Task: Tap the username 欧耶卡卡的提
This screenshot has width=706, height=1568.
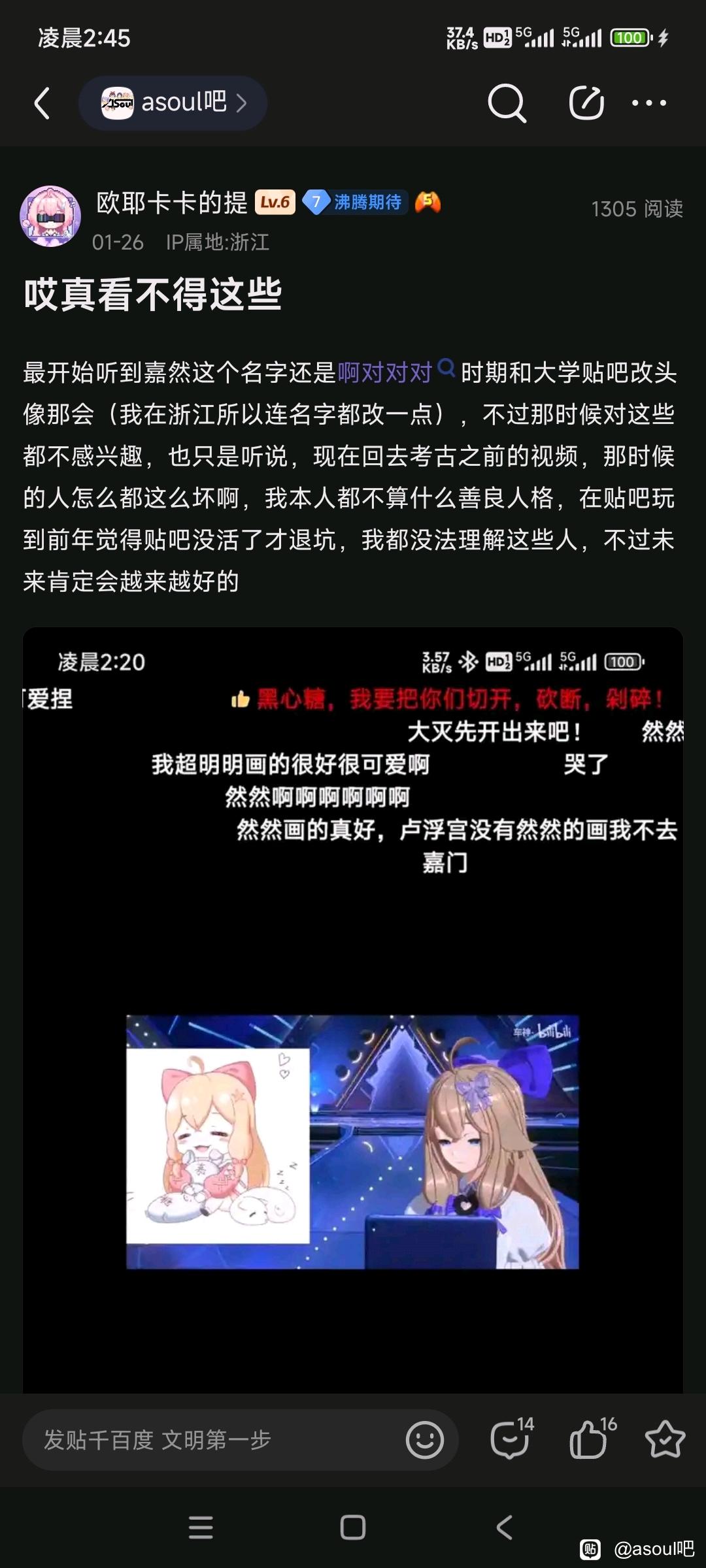Action: tap(172, 203)
